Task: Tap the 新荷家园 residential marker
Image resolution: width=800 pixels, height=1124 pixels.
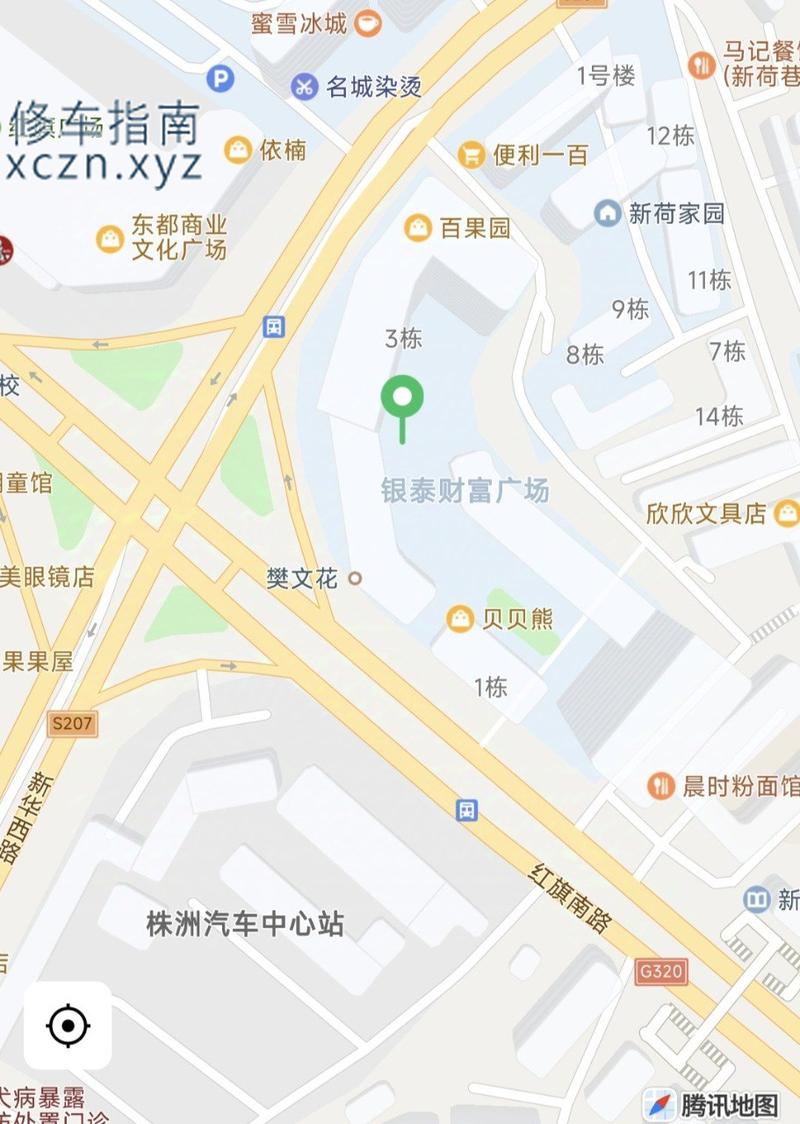Action: (x=607, y=213)
